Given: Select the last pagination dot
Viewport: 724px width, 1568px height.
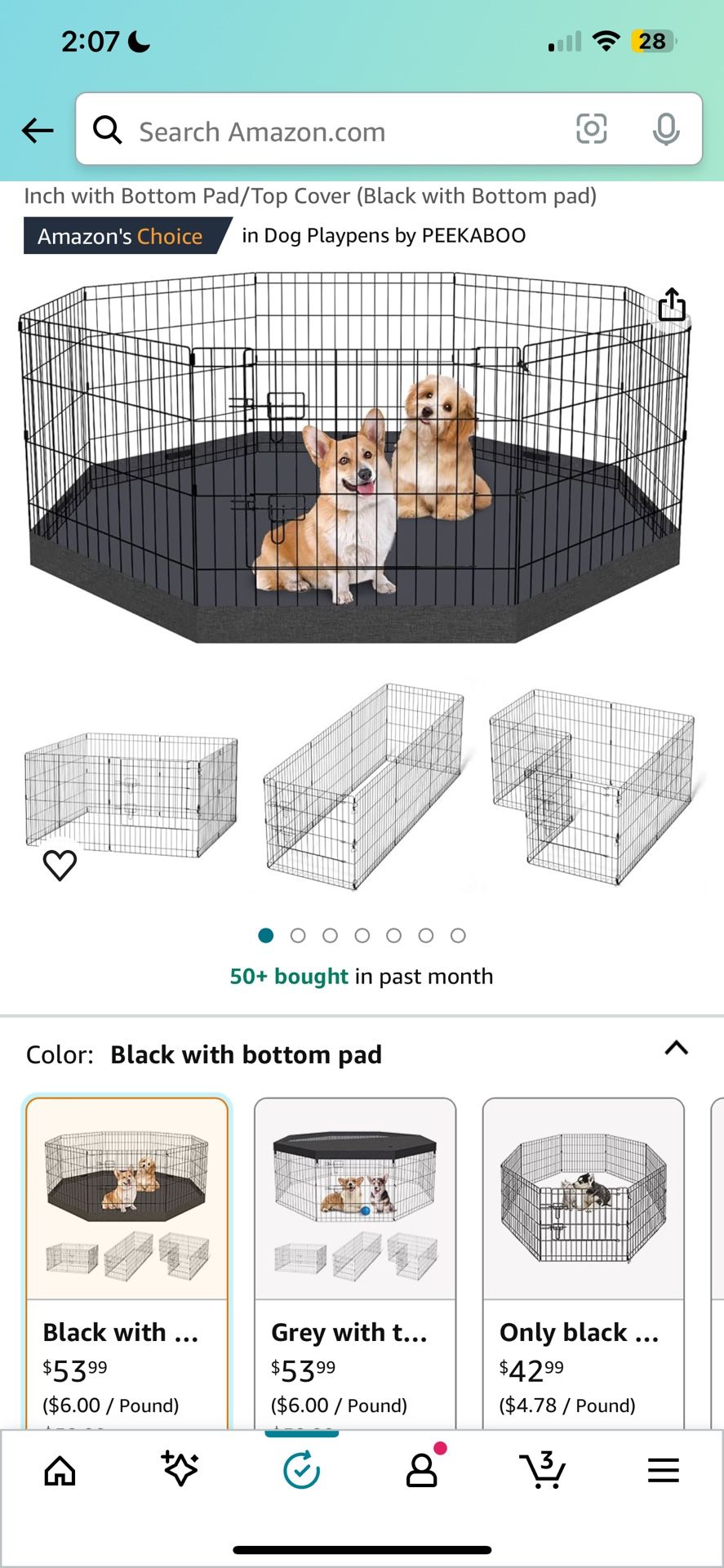Looking at the screenshot, I should coord(458,935).
